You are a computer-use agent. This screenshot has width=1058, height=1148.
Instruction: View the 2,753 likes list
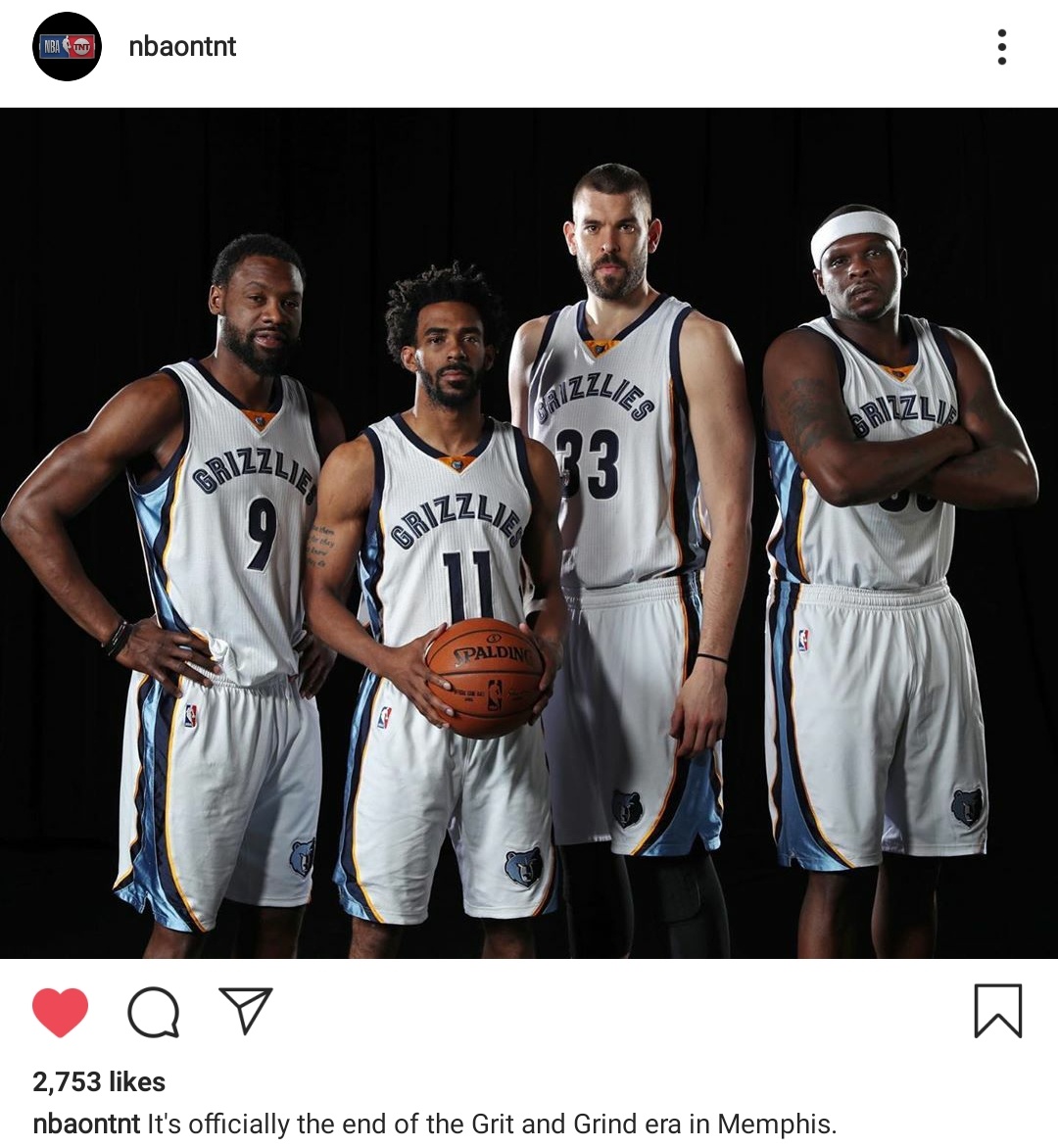click(99, 1081)
